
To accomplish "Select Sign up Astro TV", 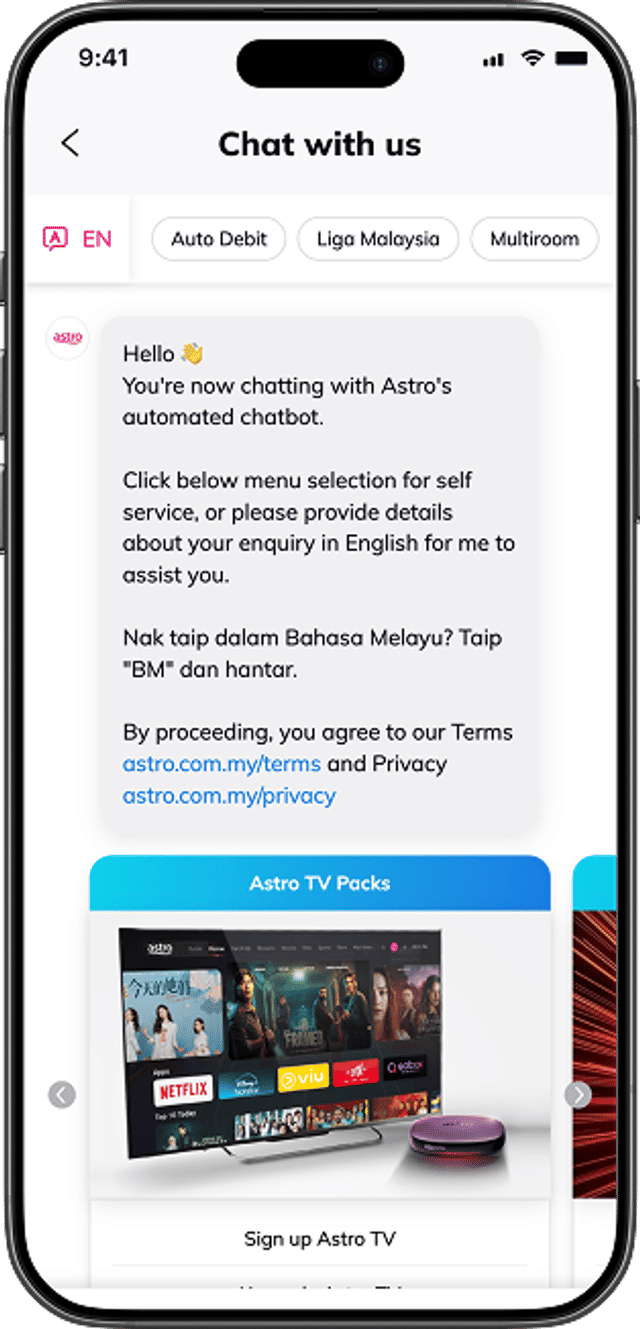I will coord(320,1239).
